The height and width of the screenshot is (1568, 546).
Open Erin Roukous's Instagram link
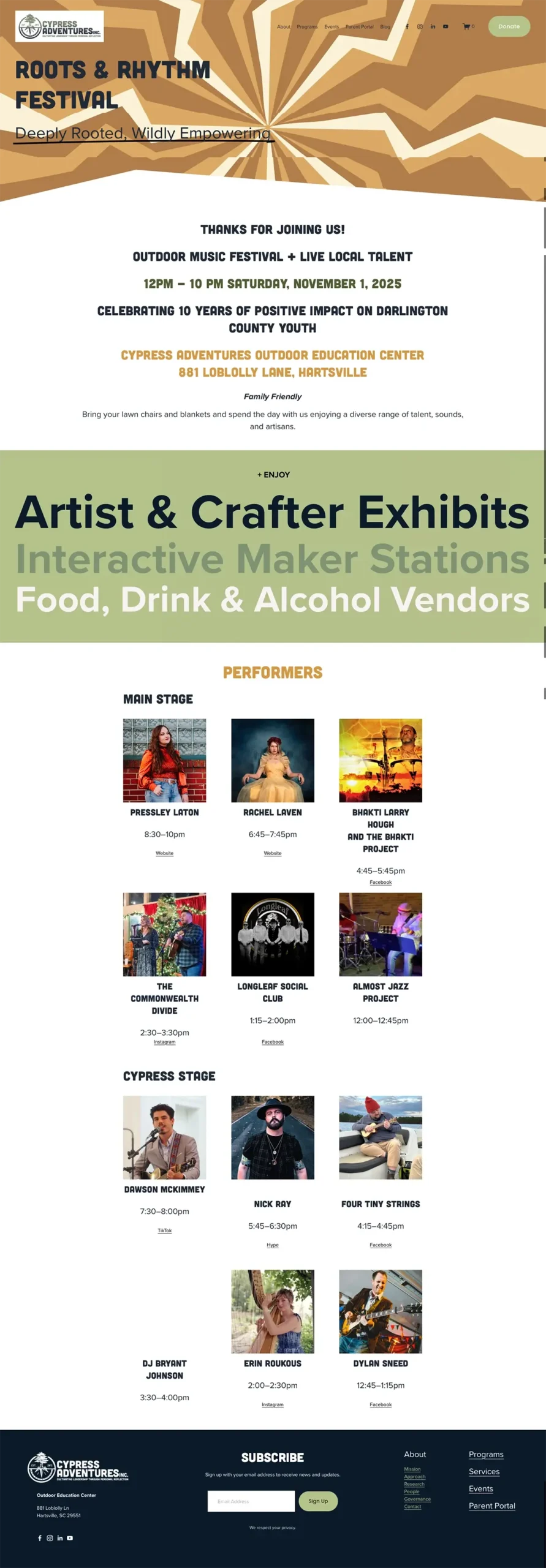pos(273,1404)
